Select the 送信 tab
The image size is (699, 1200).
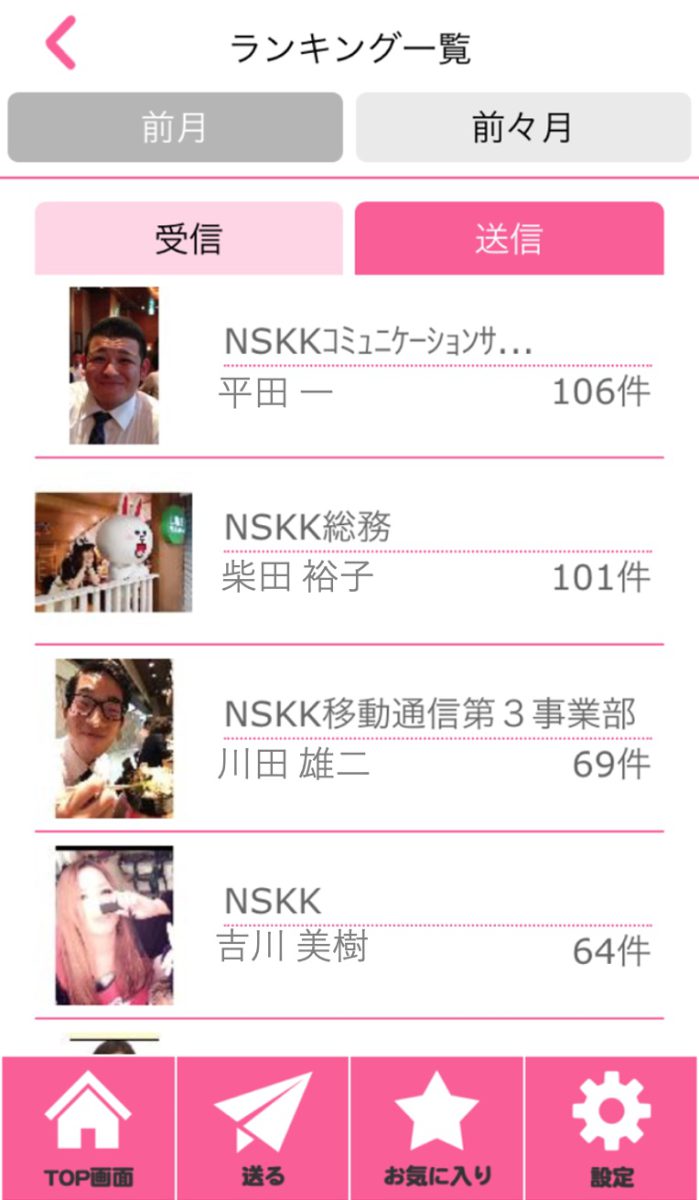point(509,239)
